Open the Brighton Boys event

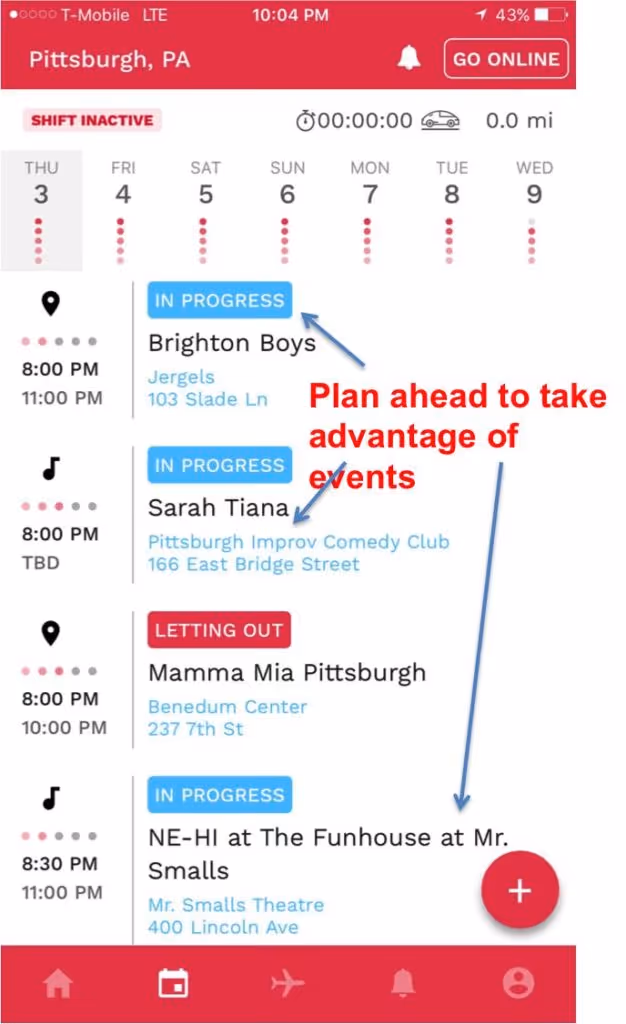[x=231, y=343]
